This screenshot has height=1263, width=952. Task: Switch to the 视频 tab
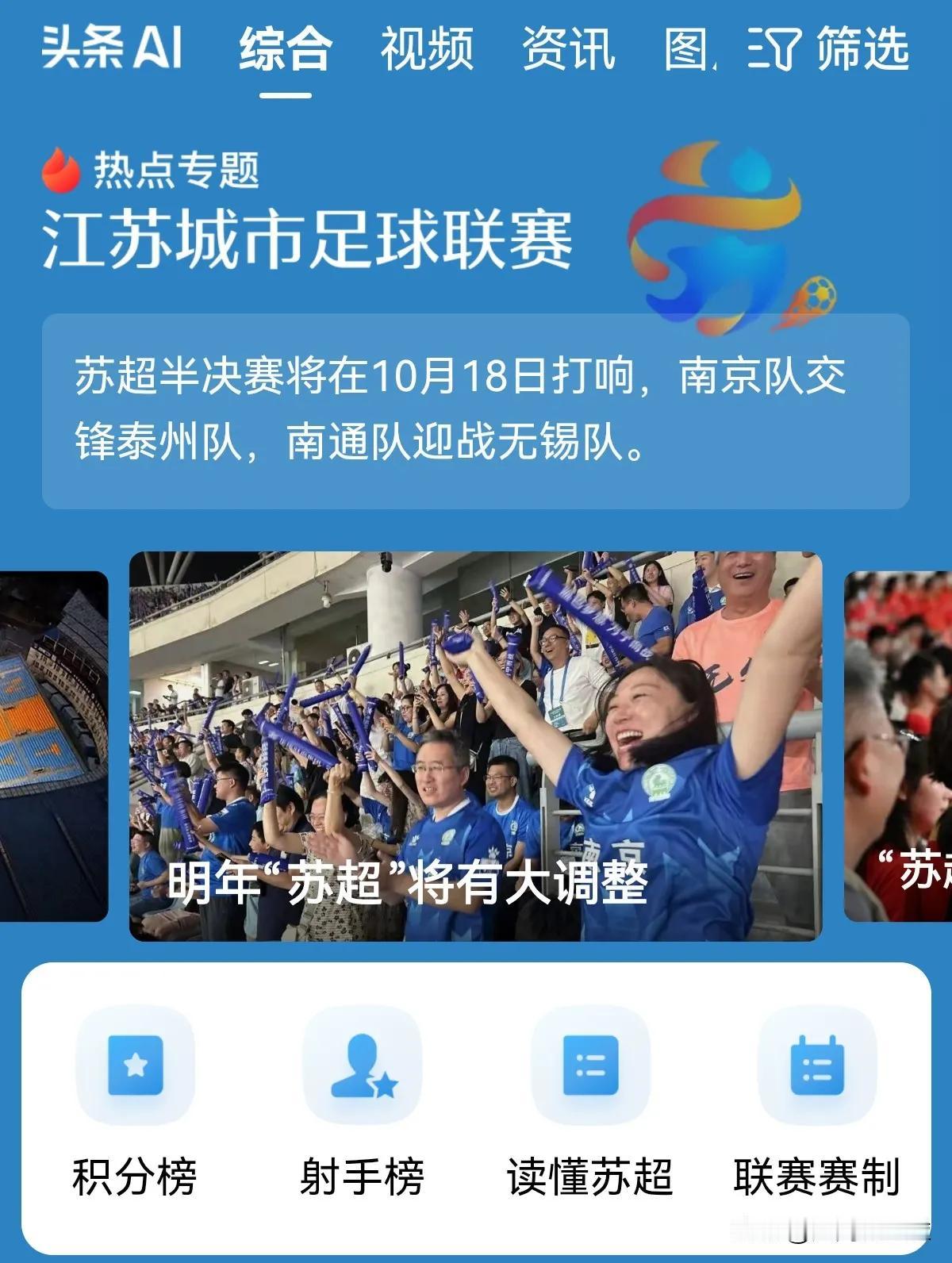427,49
